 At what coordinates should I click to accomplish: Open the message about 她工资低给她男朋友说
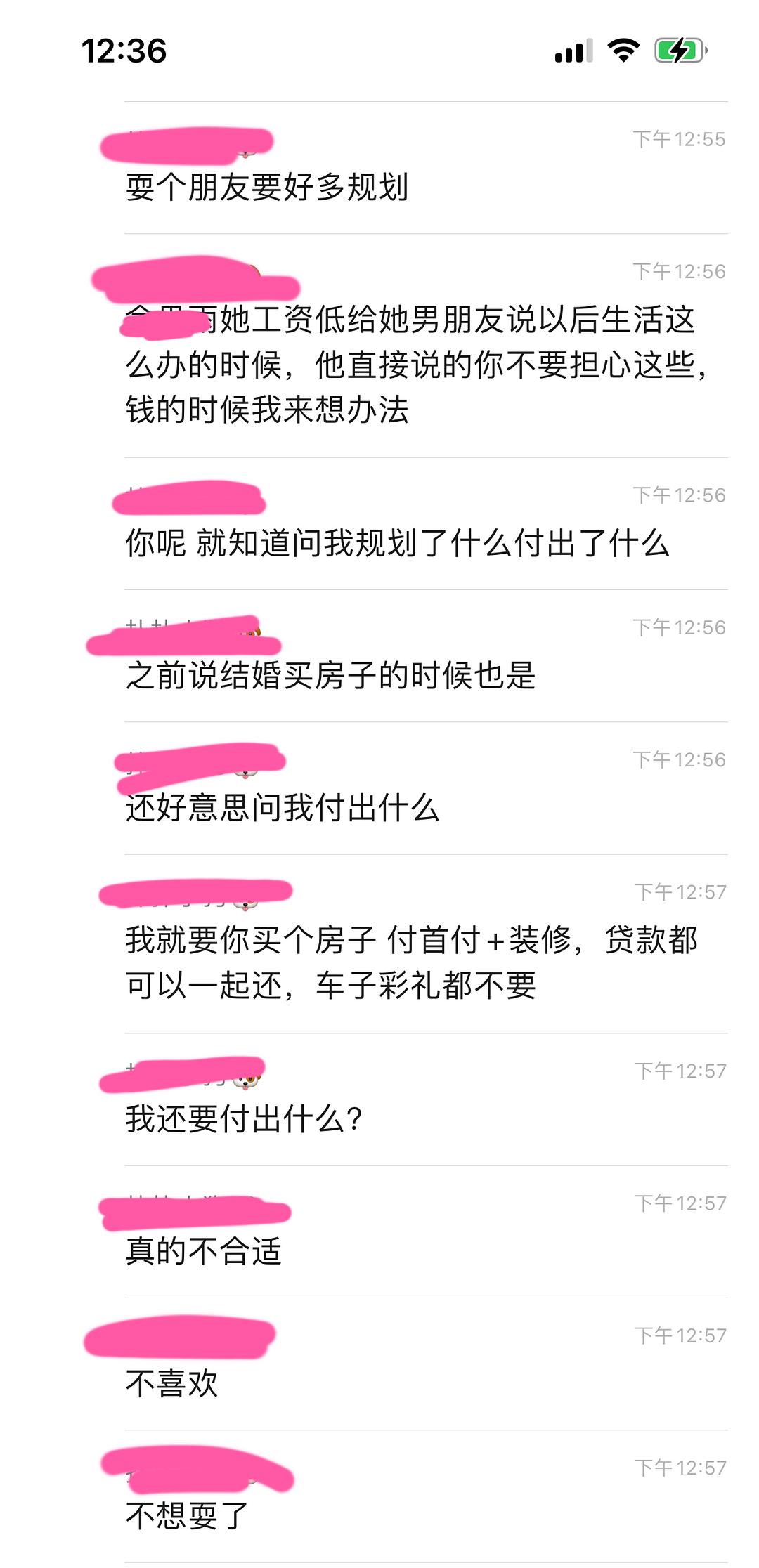(x=426, y=346)
